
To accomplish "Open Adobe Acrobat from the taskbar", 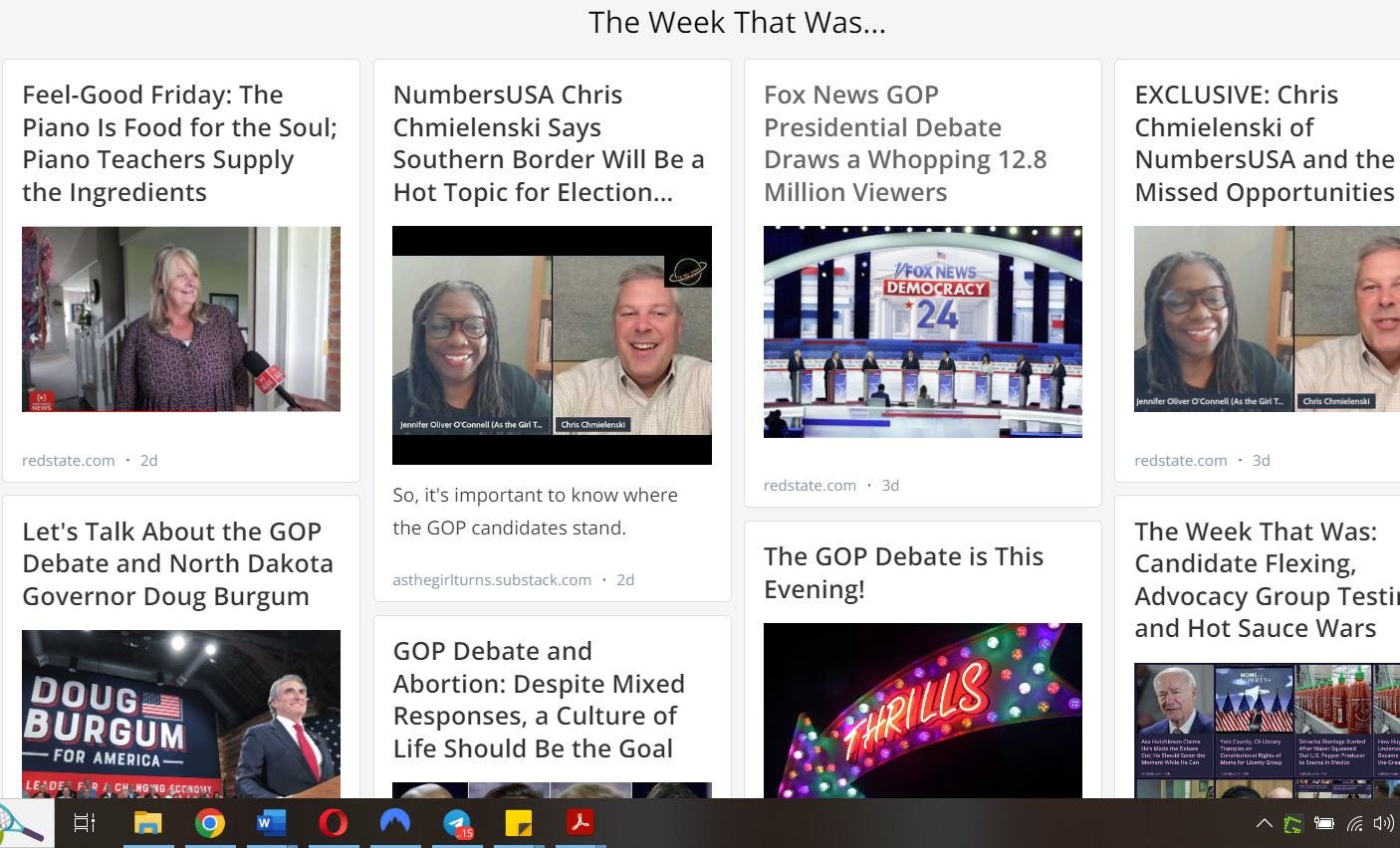I will [x=581, y=823].
